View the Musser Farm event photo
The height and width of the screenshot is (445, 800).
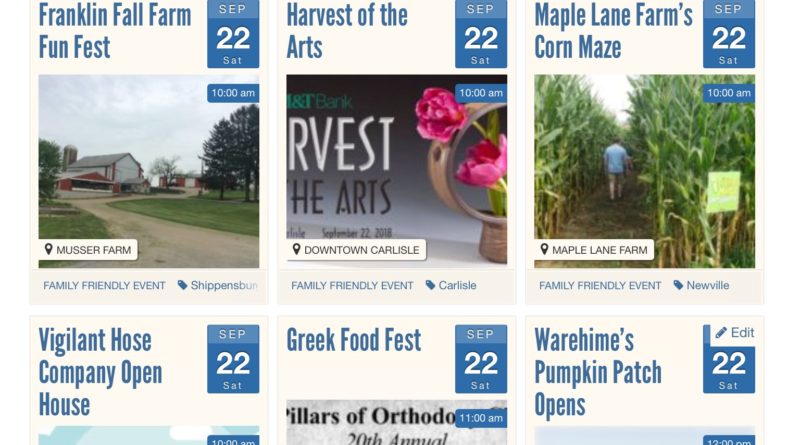click(148, 170)
